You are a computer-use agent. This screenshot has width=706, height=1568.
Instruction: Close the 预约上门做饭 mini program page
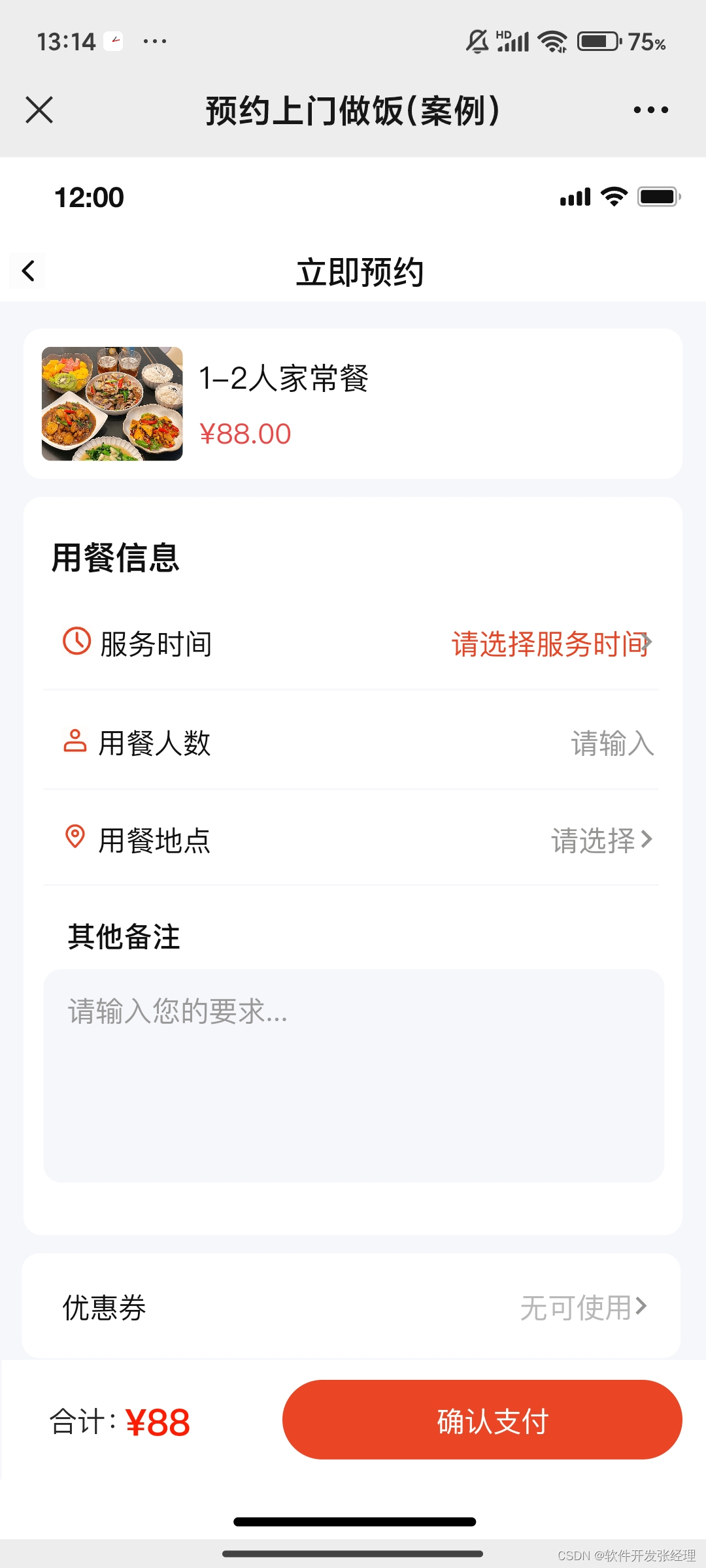39,110
